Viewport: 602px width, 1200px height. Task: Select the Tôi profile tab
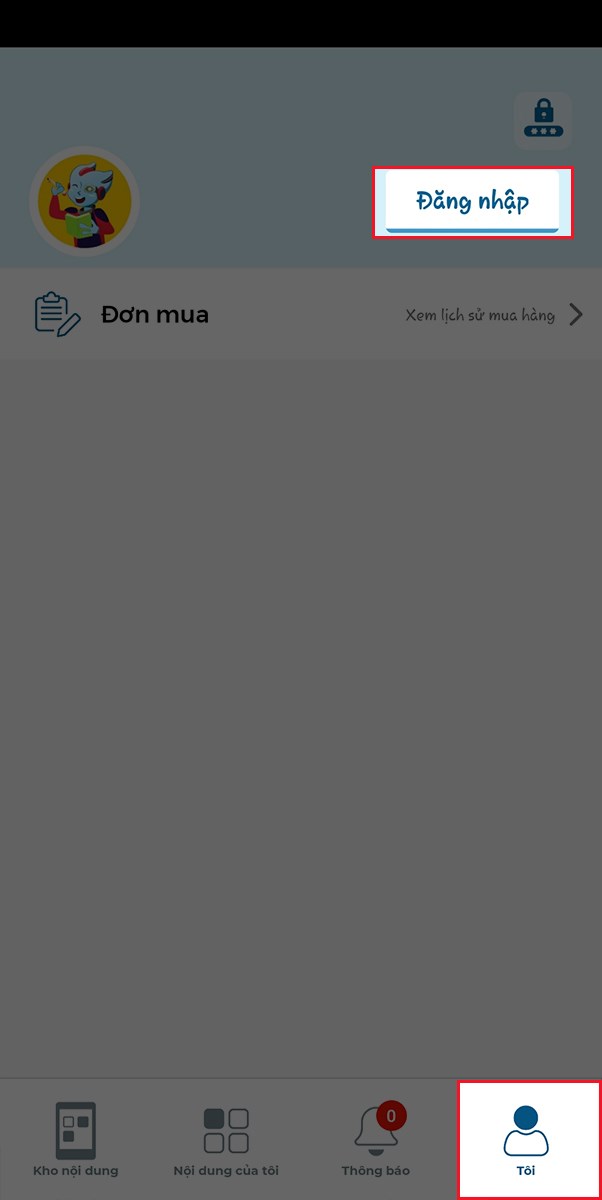[526, 1139]
